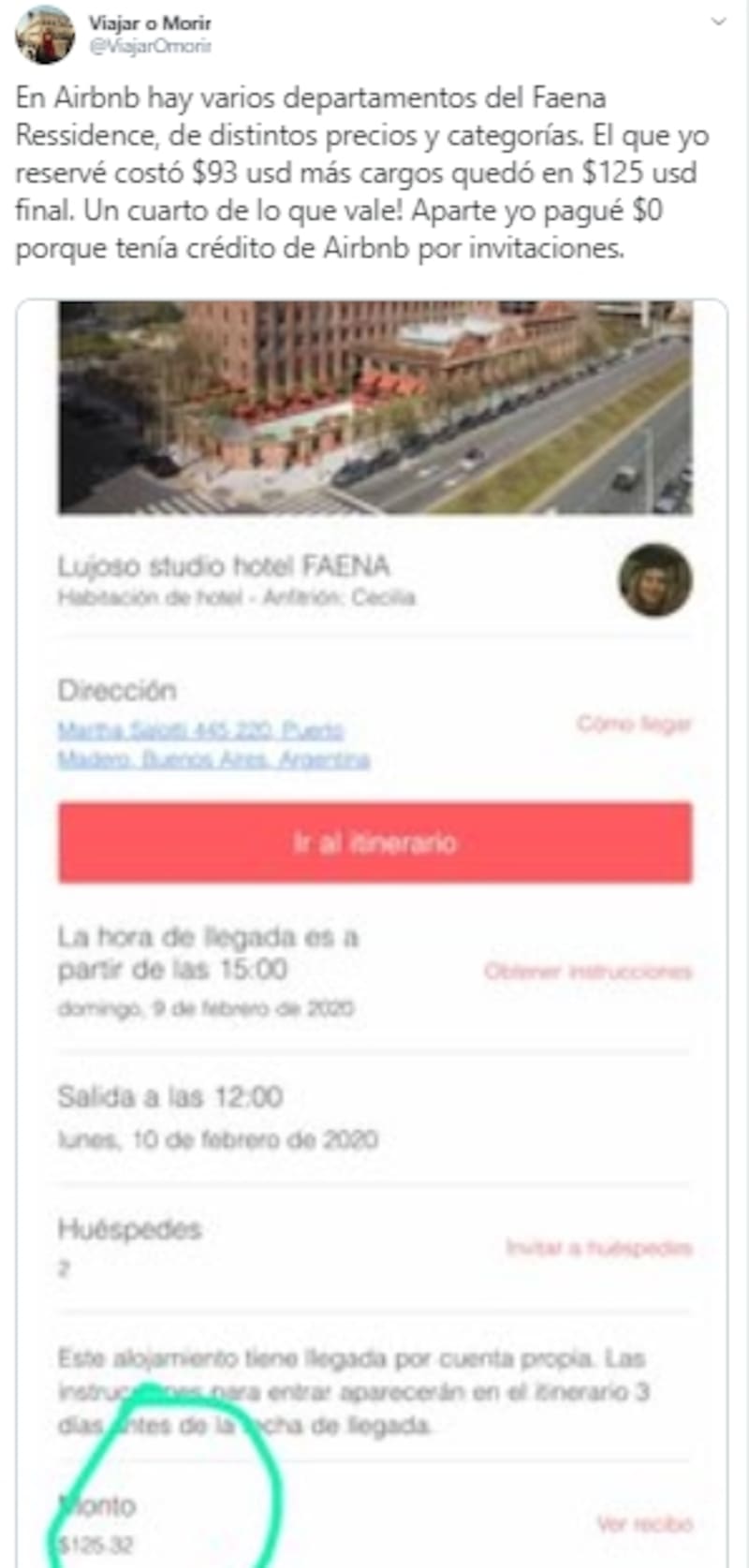Visit the @ViajarOmorir handle
This screenshot has width=749, height=1568.
[x=150, y=46]
